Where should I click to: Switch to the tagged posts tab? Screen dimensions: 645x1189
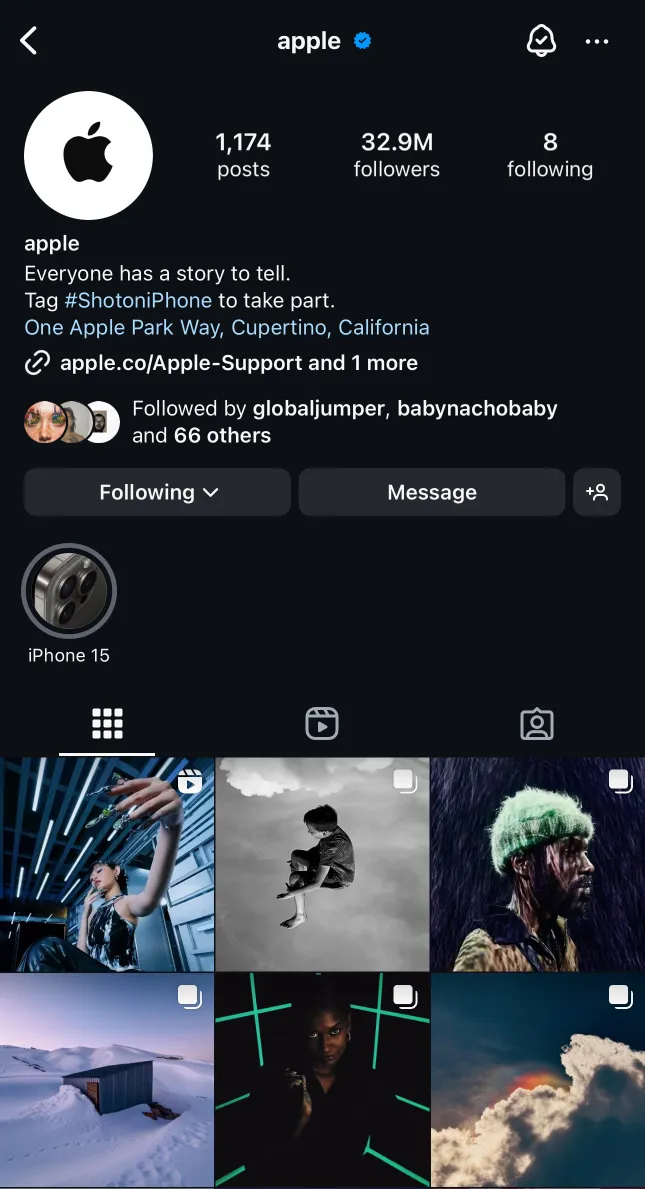point(537,723)
